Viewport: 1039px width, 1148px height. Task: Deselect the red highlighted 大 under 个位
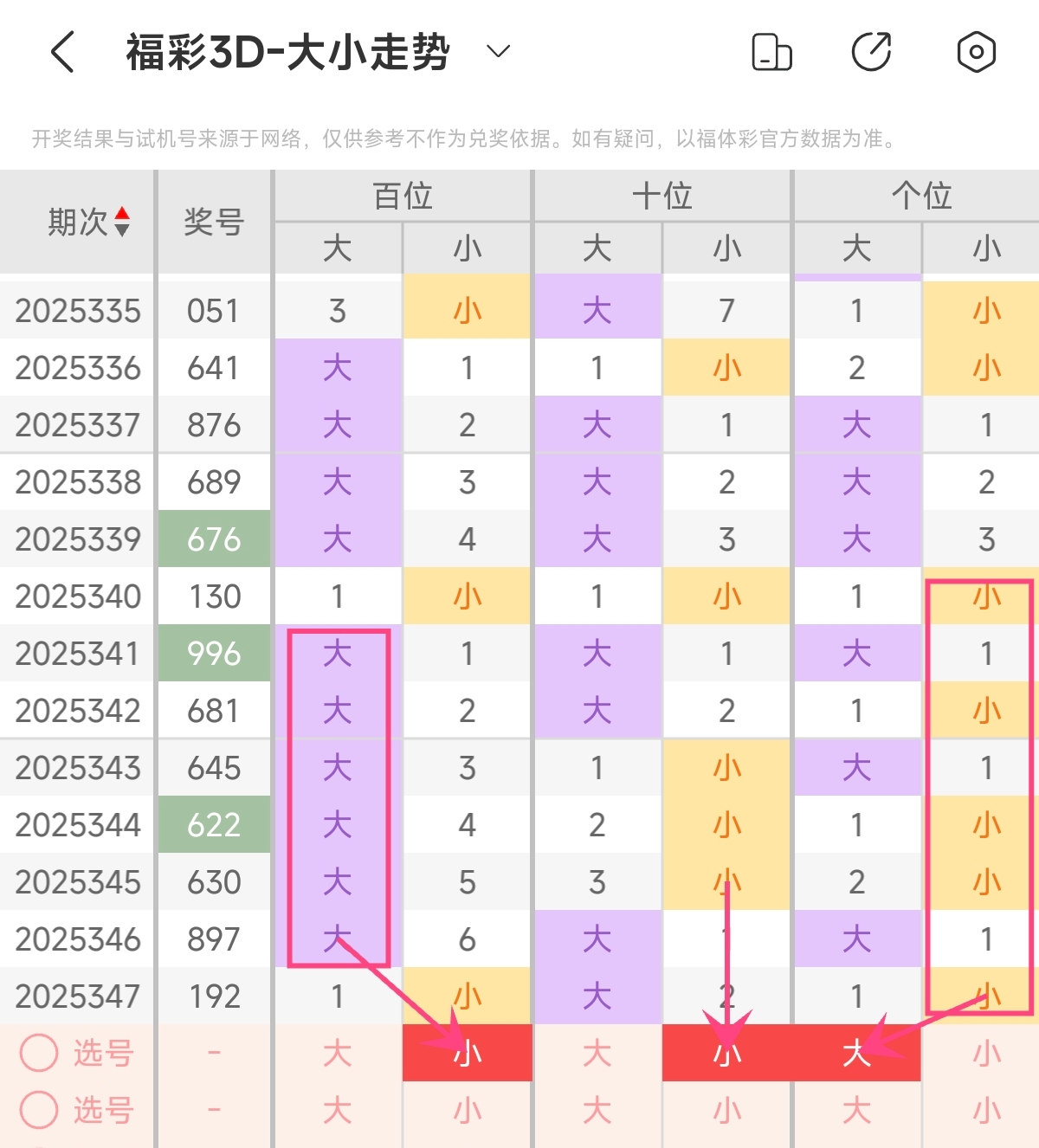[856, 1053]
